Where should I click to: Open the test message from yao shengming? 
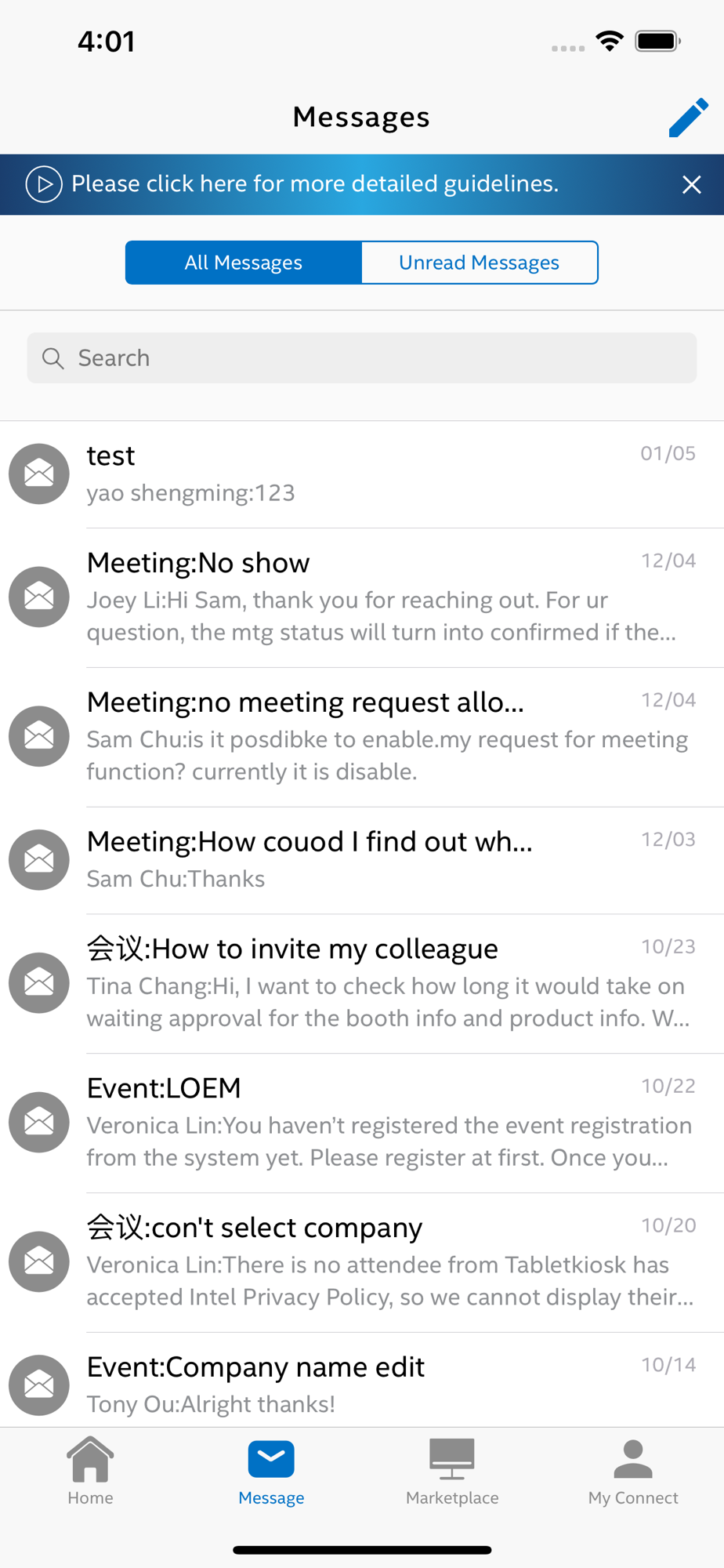click(x=362, y=474)
